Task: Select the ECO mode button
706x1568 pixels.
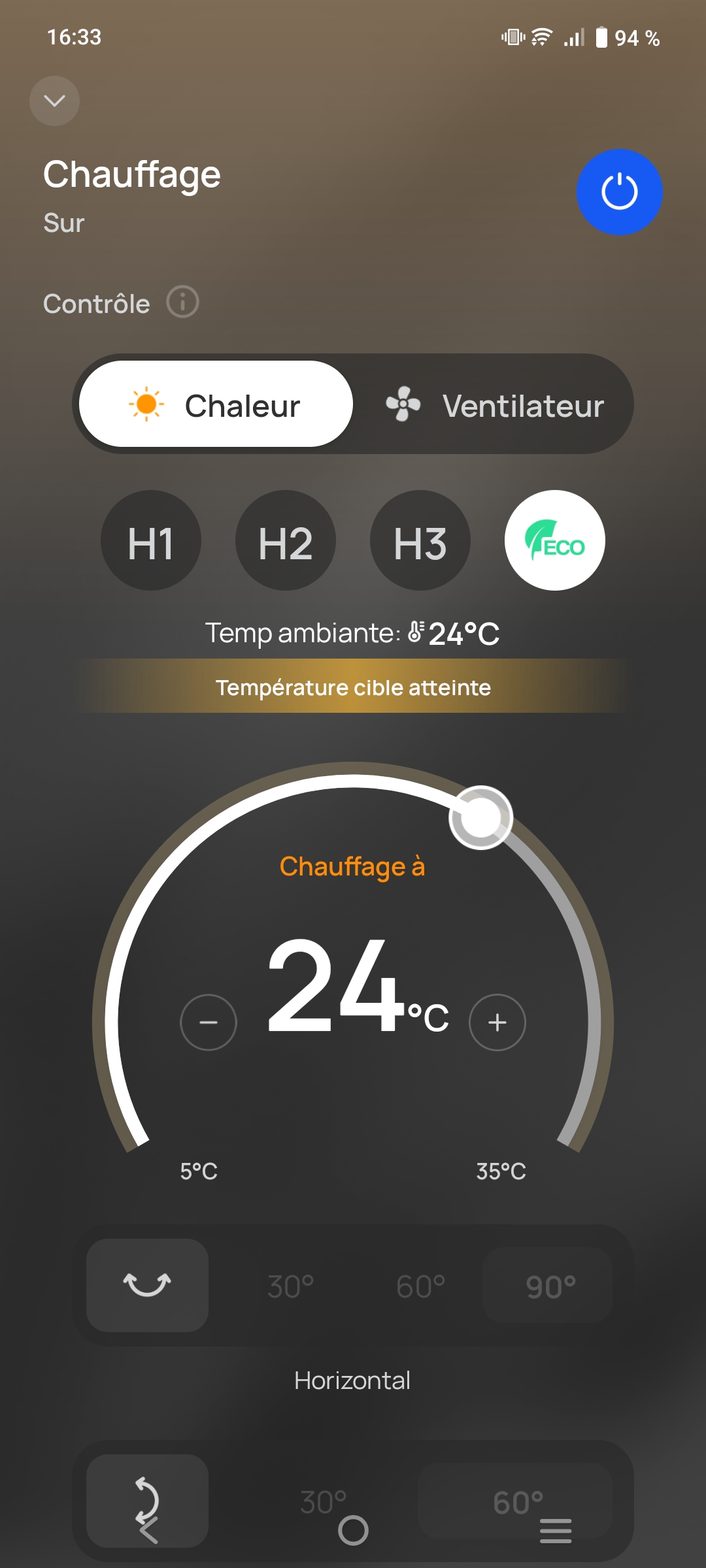Action: point(554,541)
